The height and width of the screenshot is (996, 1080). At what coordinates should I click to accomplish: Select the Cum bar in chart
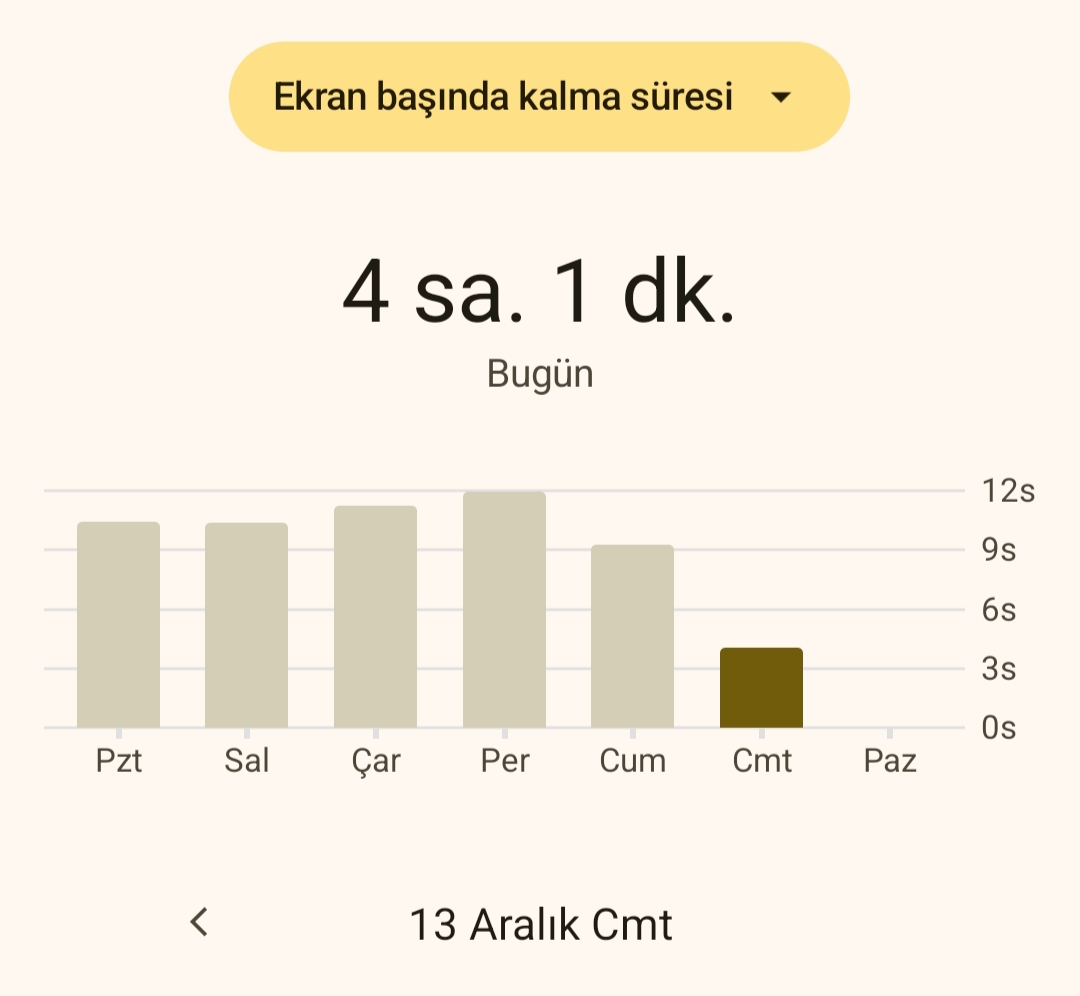coord(632,636)
